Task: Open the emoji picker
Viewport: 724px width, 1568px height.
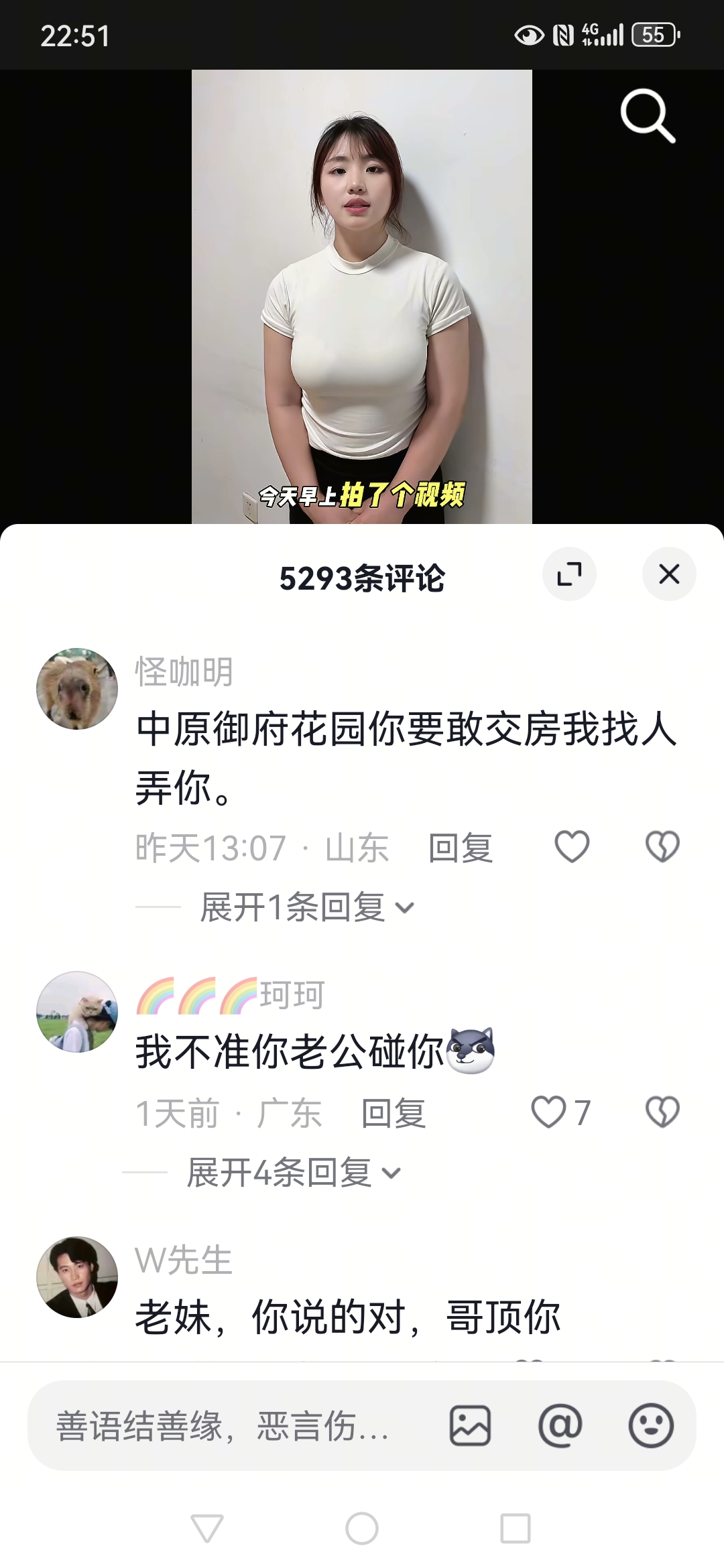Action: [x=650, y=1426]
